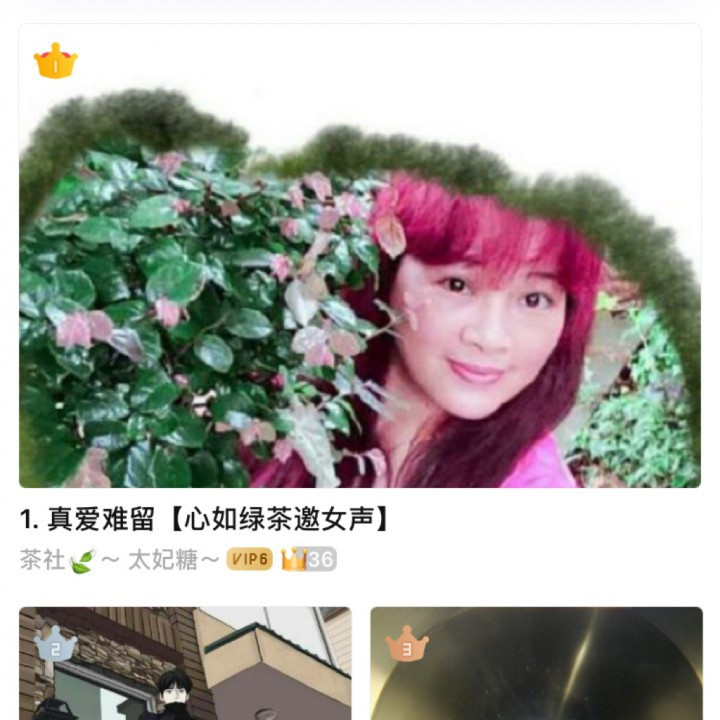Open the rank 2 song cover
This screenshot has height=720, width=720.
coord(185,664)
